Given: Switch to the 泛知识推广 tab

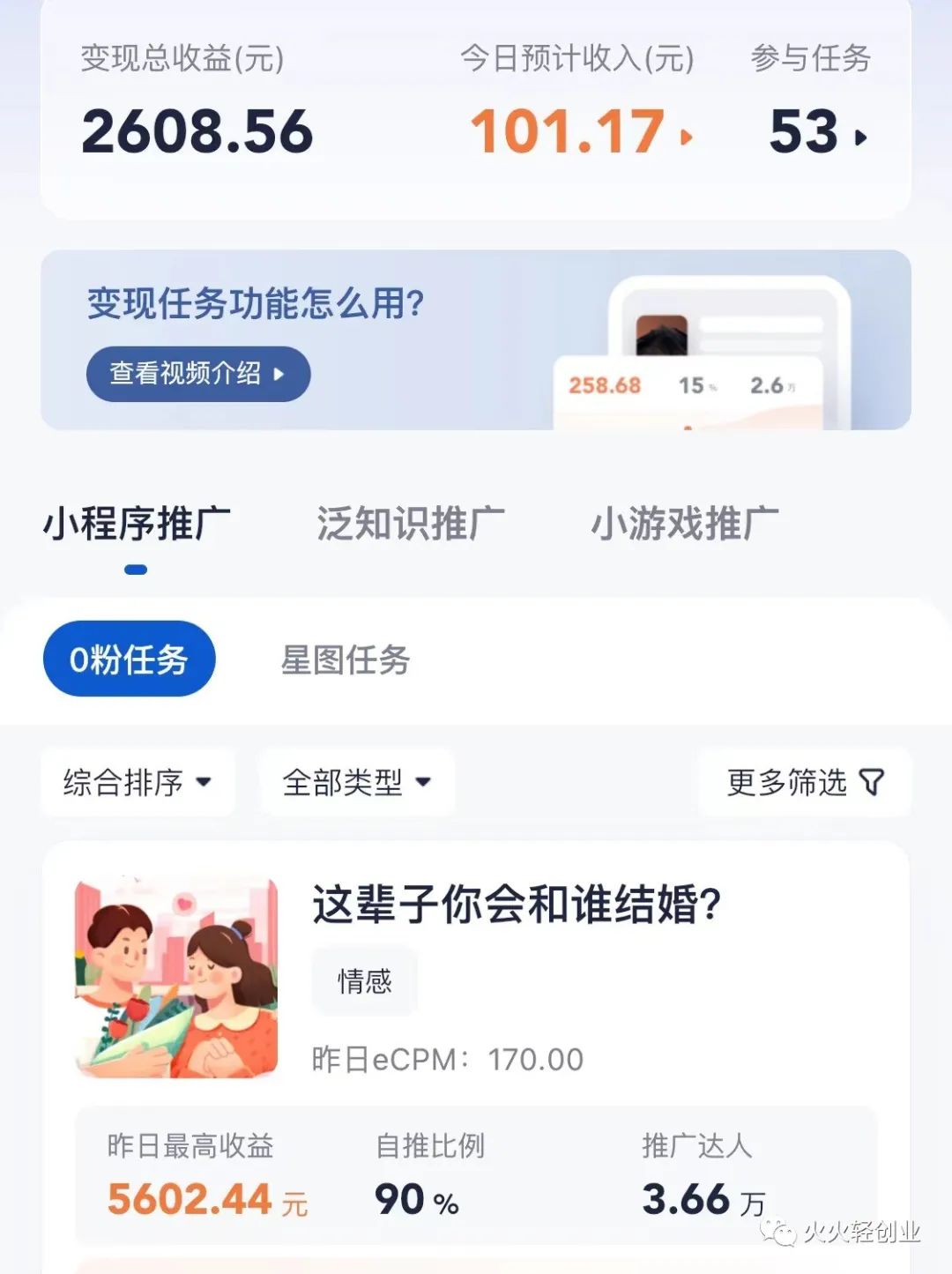Looking at the screenshot, I should tap(409, 521).
